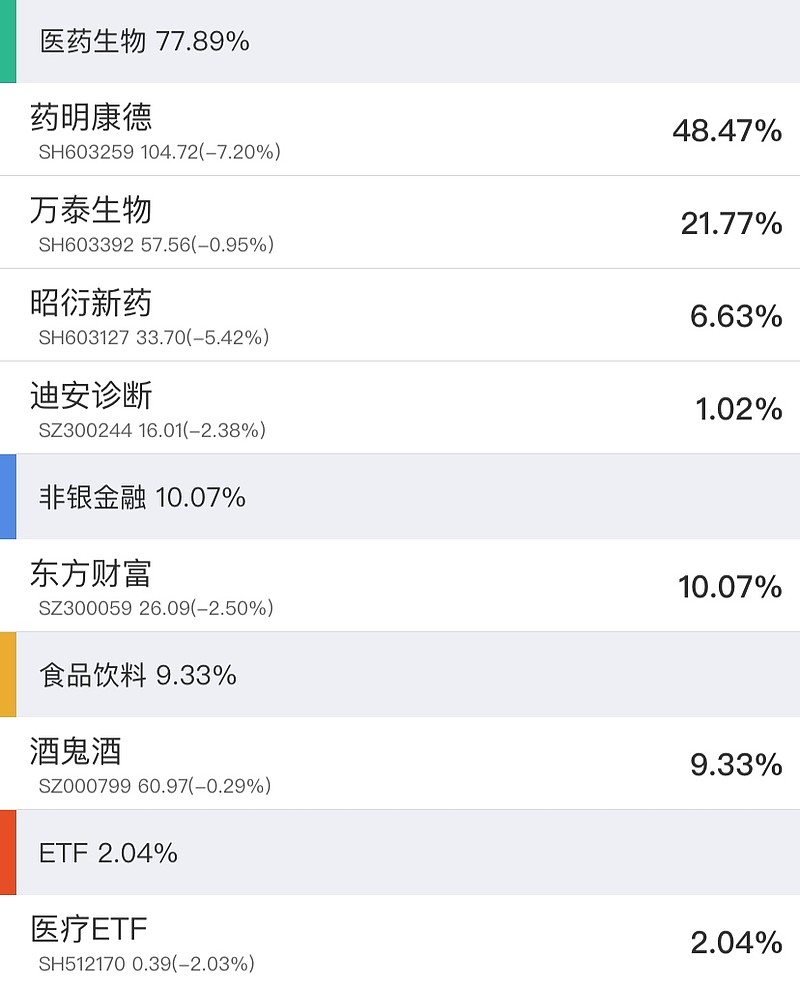Tap the 东方财富 stock entry

point(400,586)
